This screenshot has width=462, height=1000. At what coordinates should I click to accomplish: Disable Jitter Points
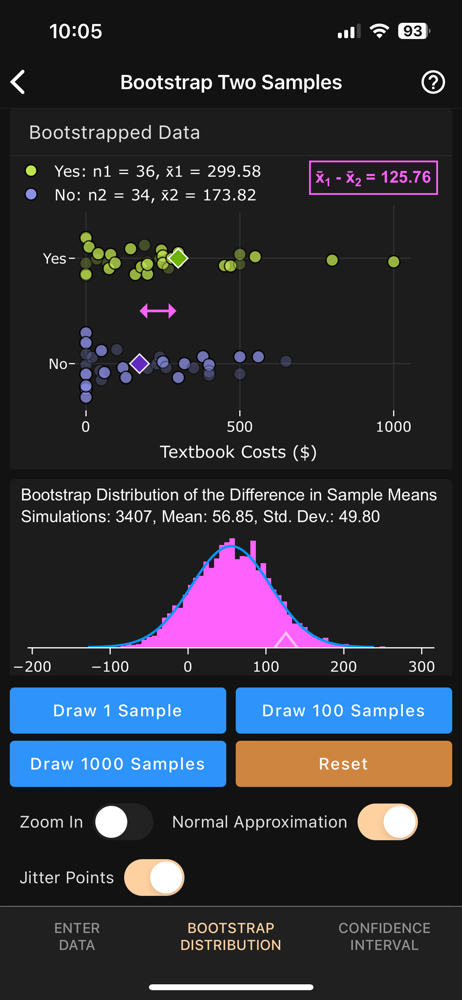154,878
